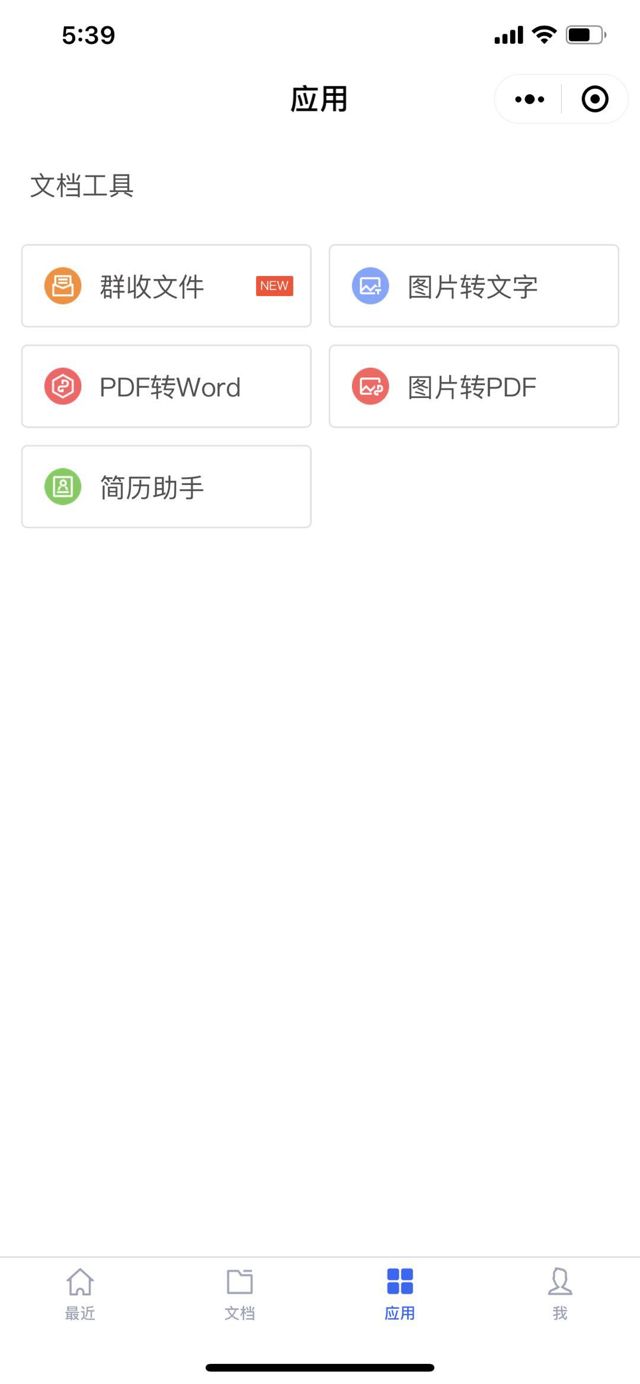Open the 群收文件 tool
Image resolution: width=640 pixels, height=1384 pixels.
(166, 286)
